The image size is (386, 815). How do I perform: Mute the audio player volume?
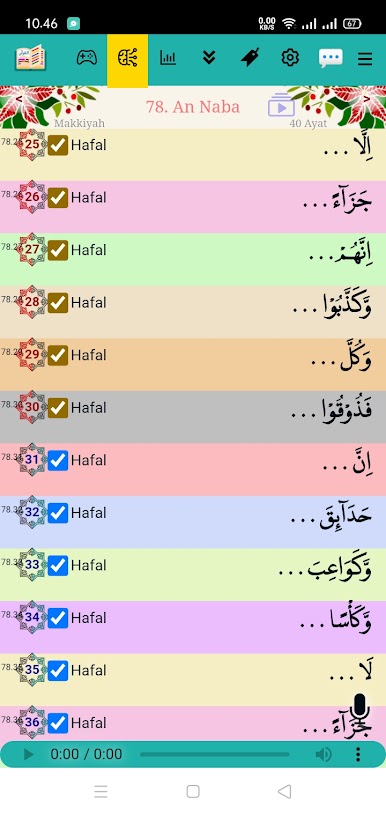(x=323, y=754)
